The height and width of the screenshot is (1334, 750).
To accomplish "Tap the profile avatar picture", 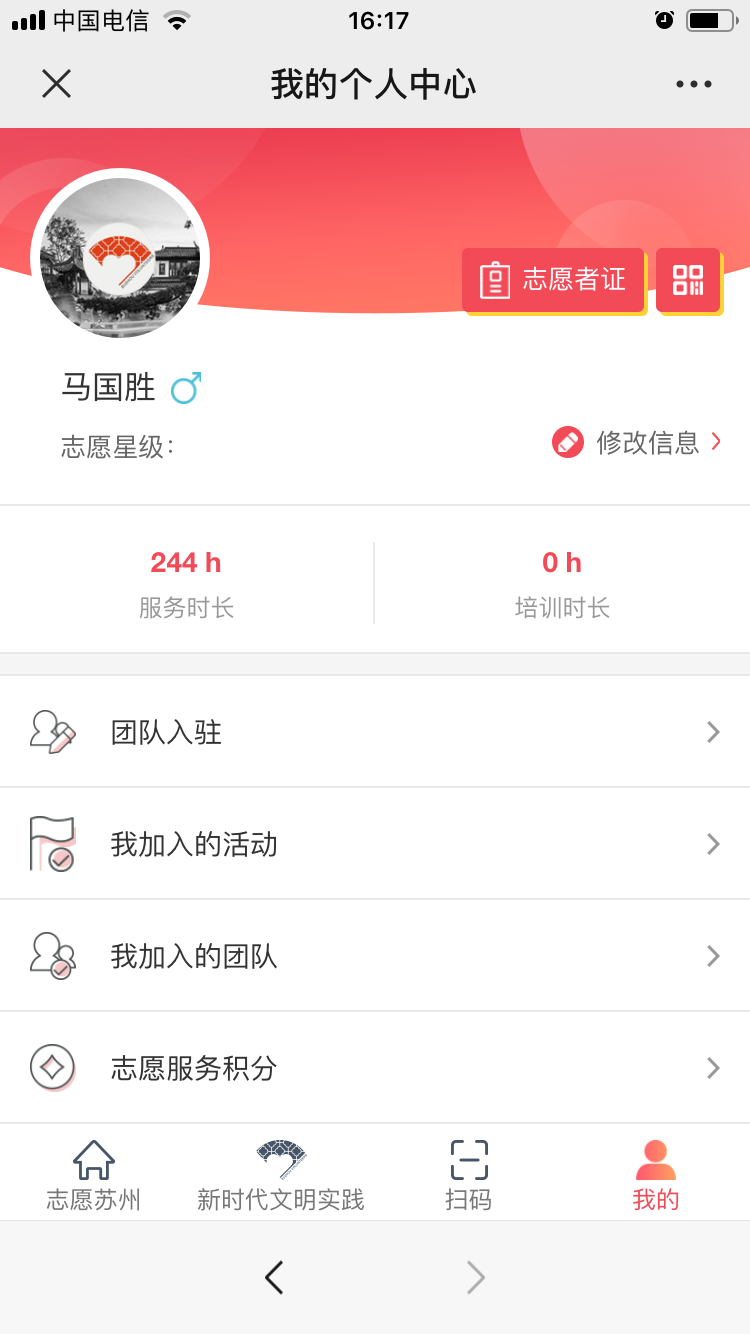I will 120,258.
